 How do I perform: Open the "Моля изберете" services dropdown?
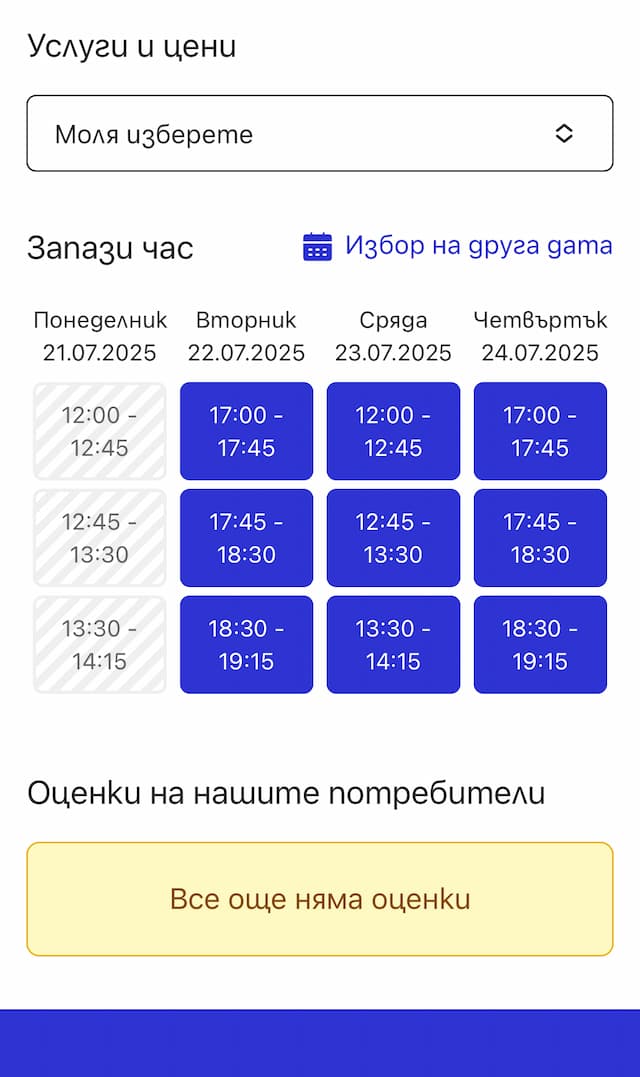click(x=319, y=134)
